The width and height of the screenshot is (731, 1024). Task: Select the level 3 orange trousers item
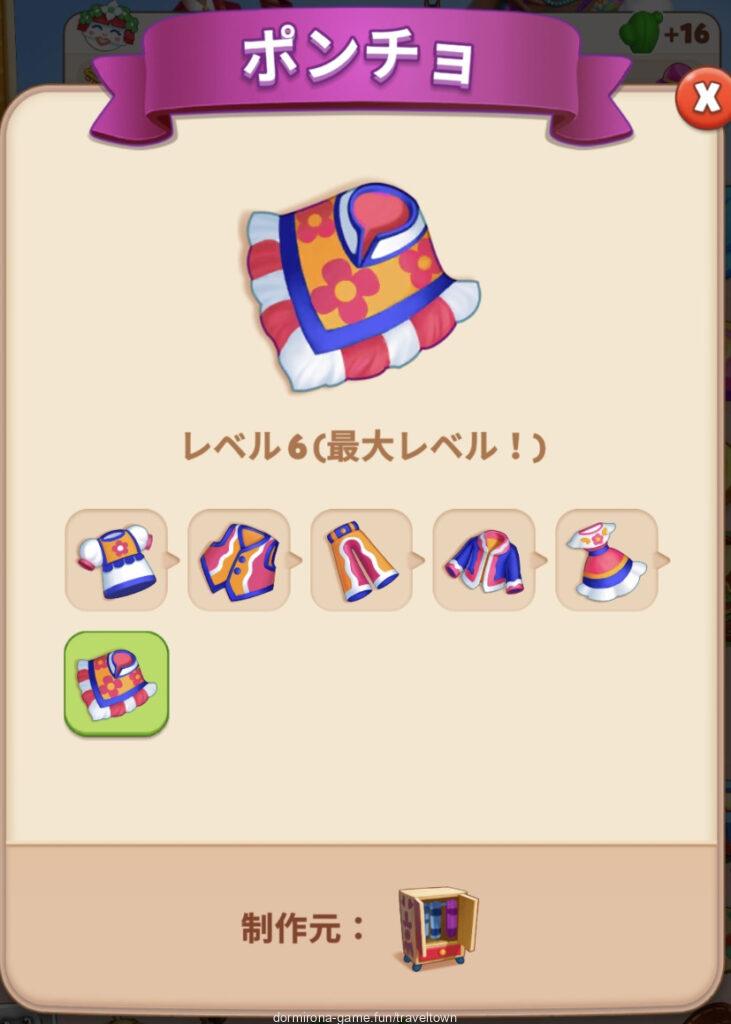click(x=361, y=560)
